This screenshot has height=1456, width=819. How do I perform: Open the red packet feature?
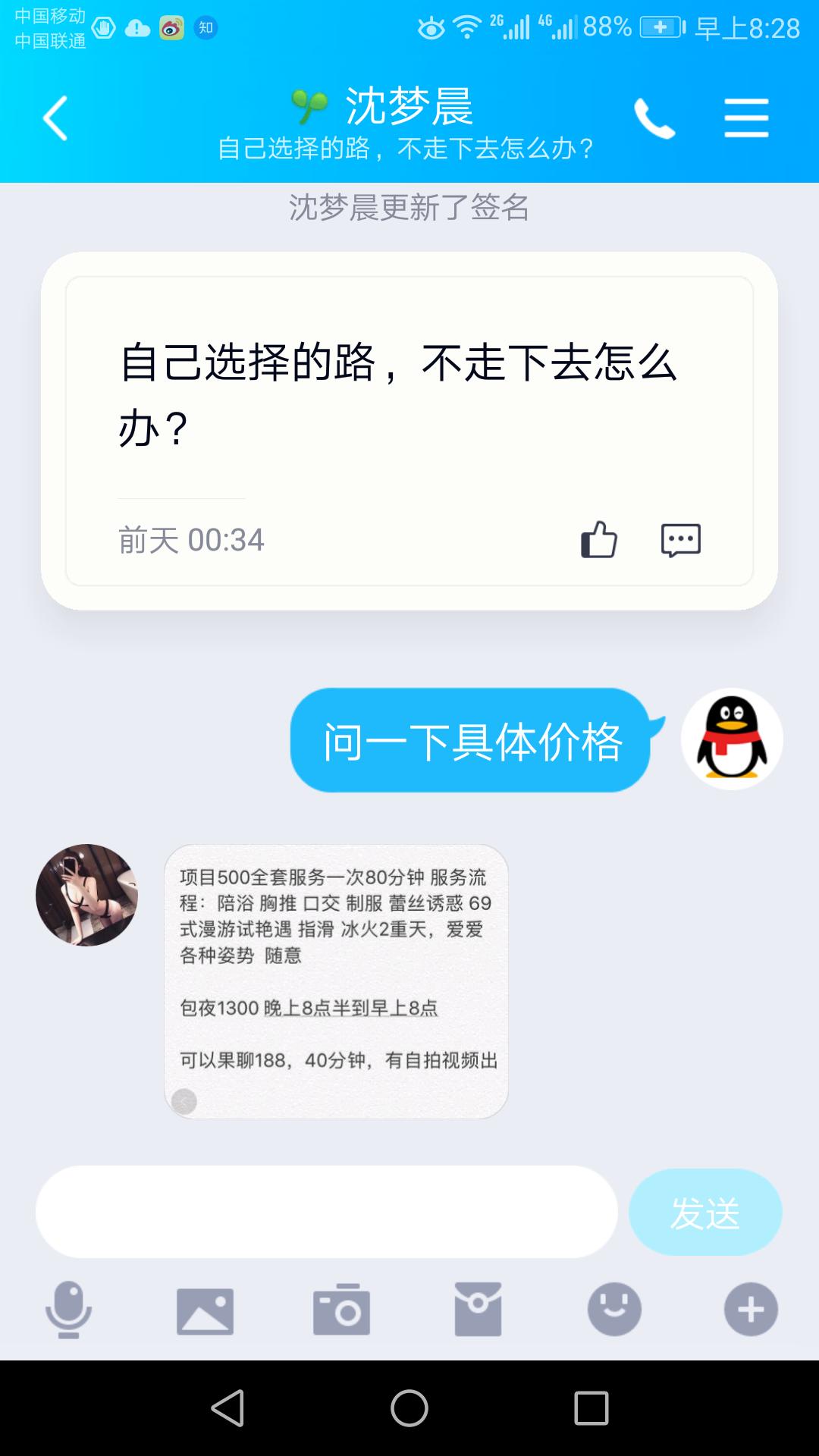tap(478, 1308)
